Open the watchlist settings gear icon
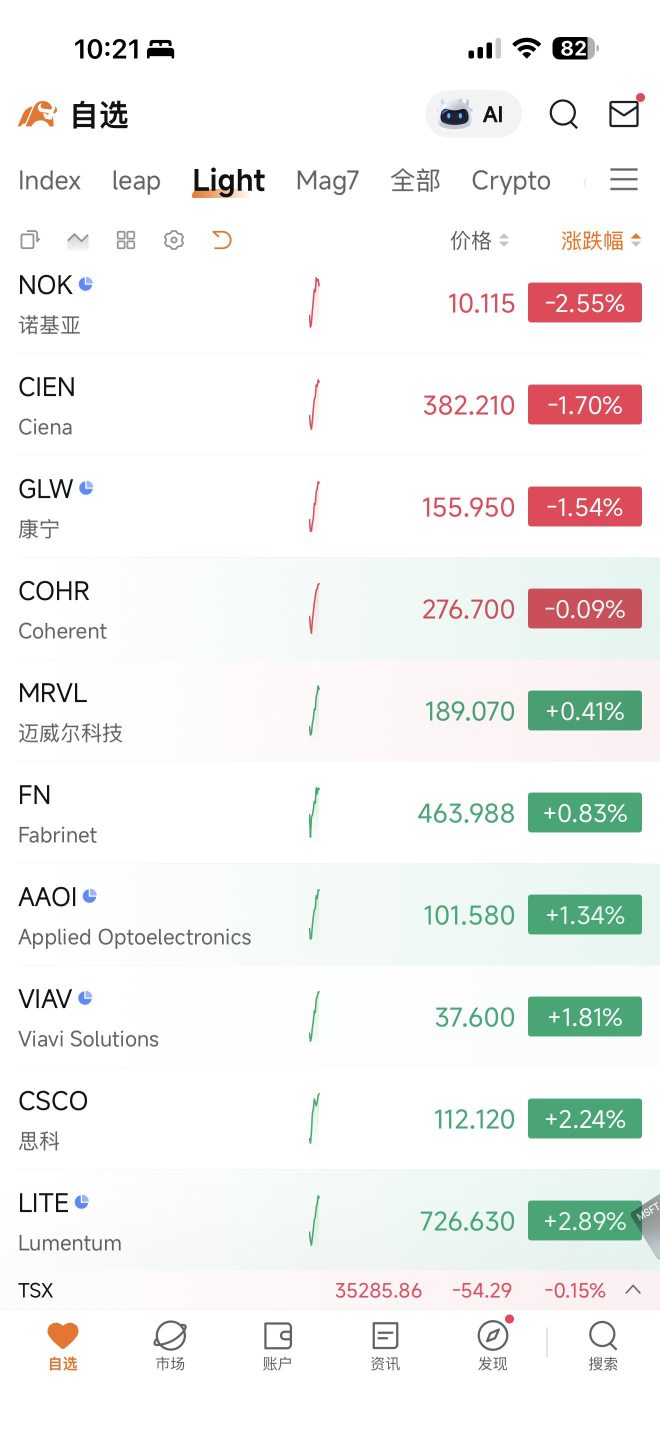The width and height of the screenshot is (660, 1434). pos(174,240)
